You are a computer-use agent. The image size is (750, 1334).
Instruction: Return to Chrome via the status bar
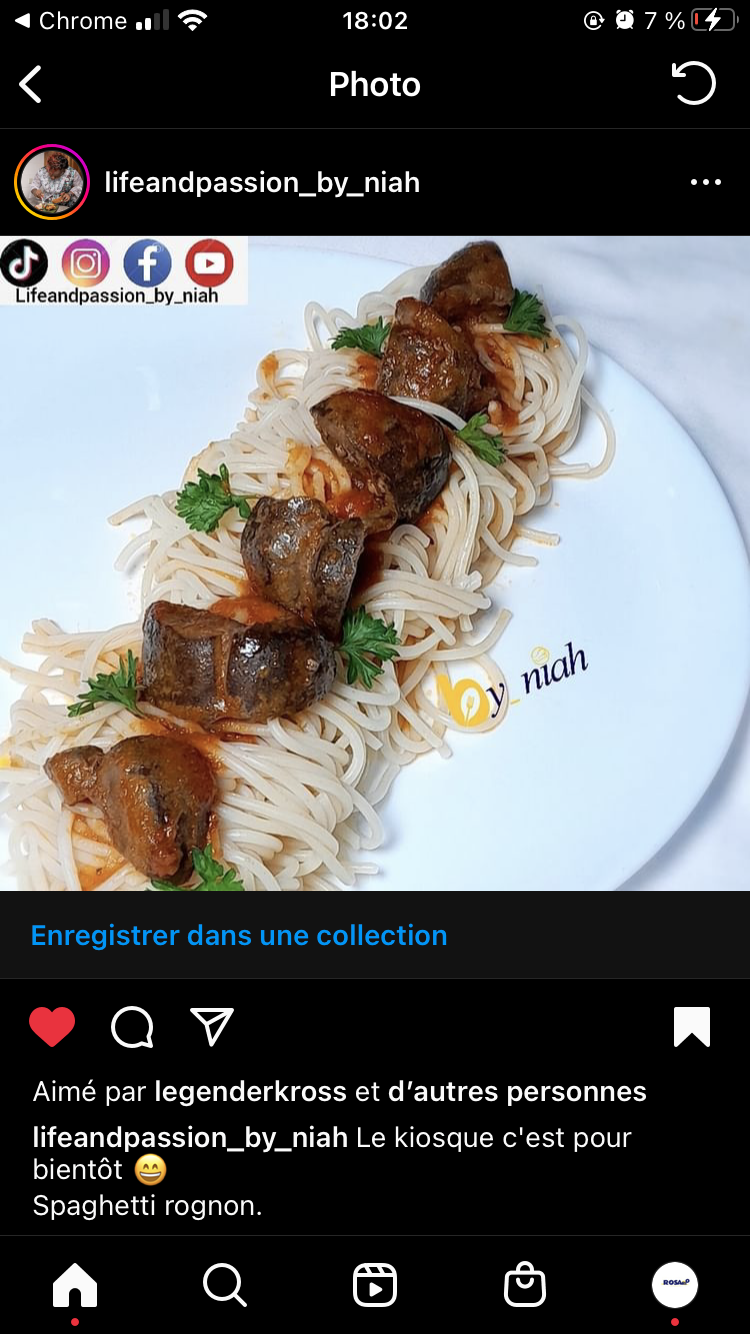tap(70, 21)
